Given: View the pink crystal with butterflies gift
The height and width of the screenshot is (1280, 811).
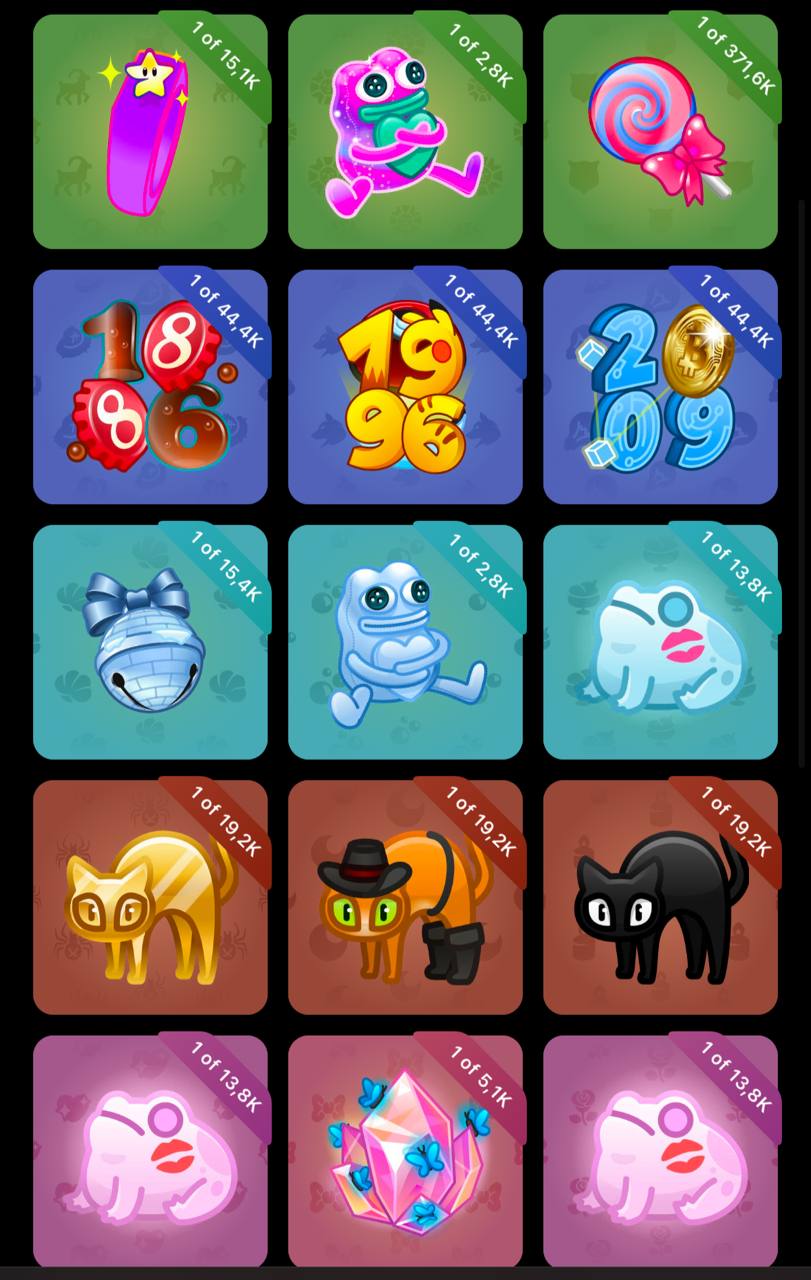Looking at the screenshot, I should 405,1152.
